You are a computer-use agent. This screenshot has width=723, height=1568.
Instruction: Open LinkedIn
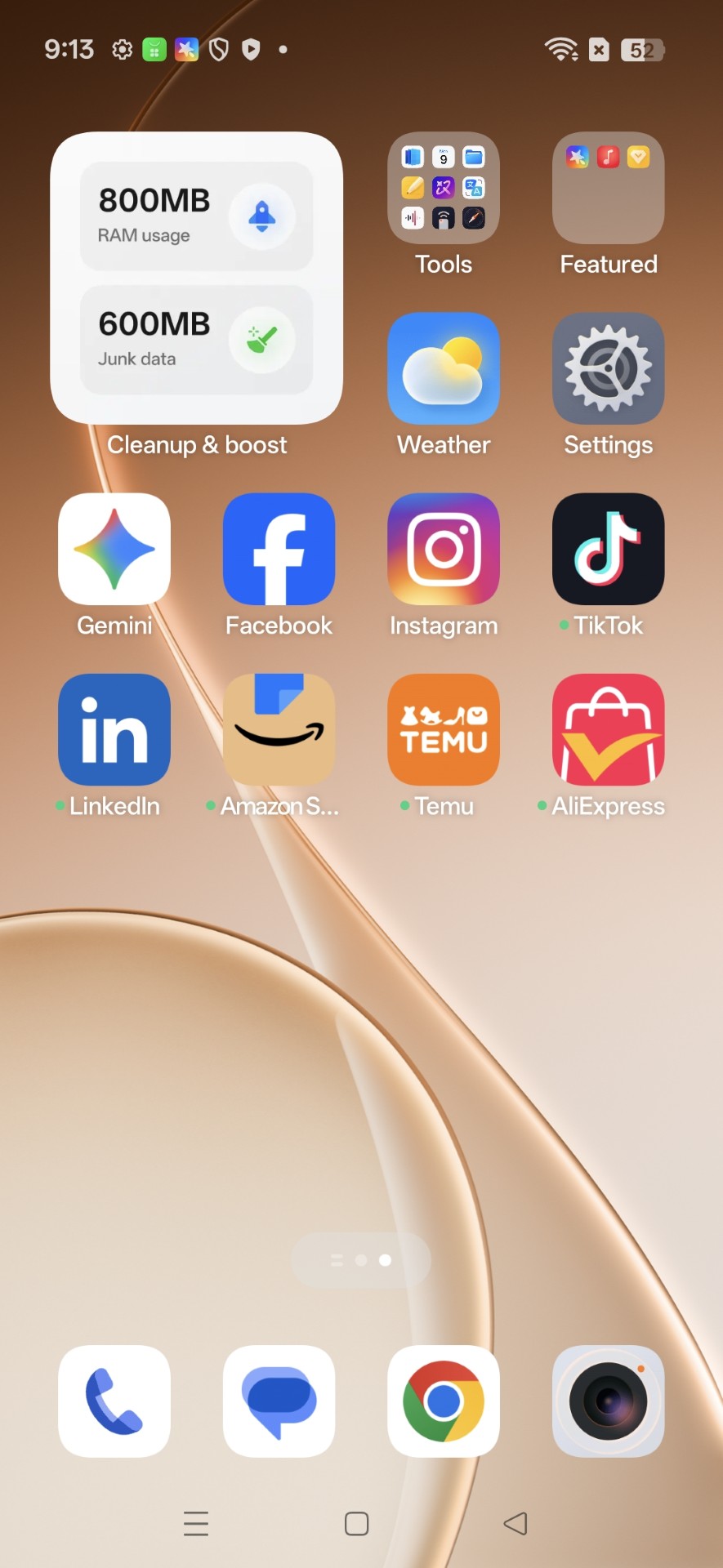(114, 729)
